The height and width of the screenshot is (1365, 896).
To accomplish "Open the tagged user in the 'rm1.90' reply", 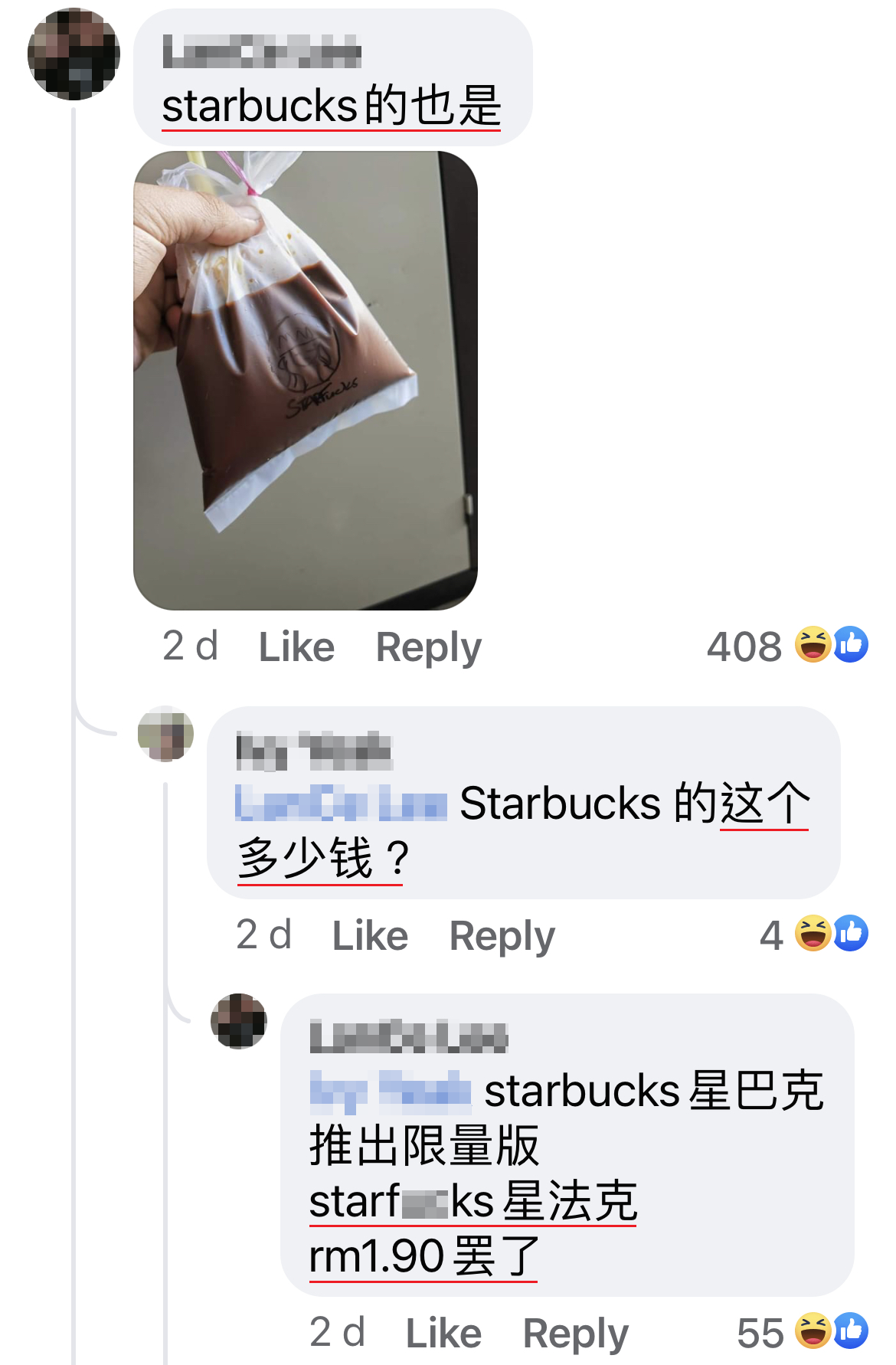I will point(390,1091).
